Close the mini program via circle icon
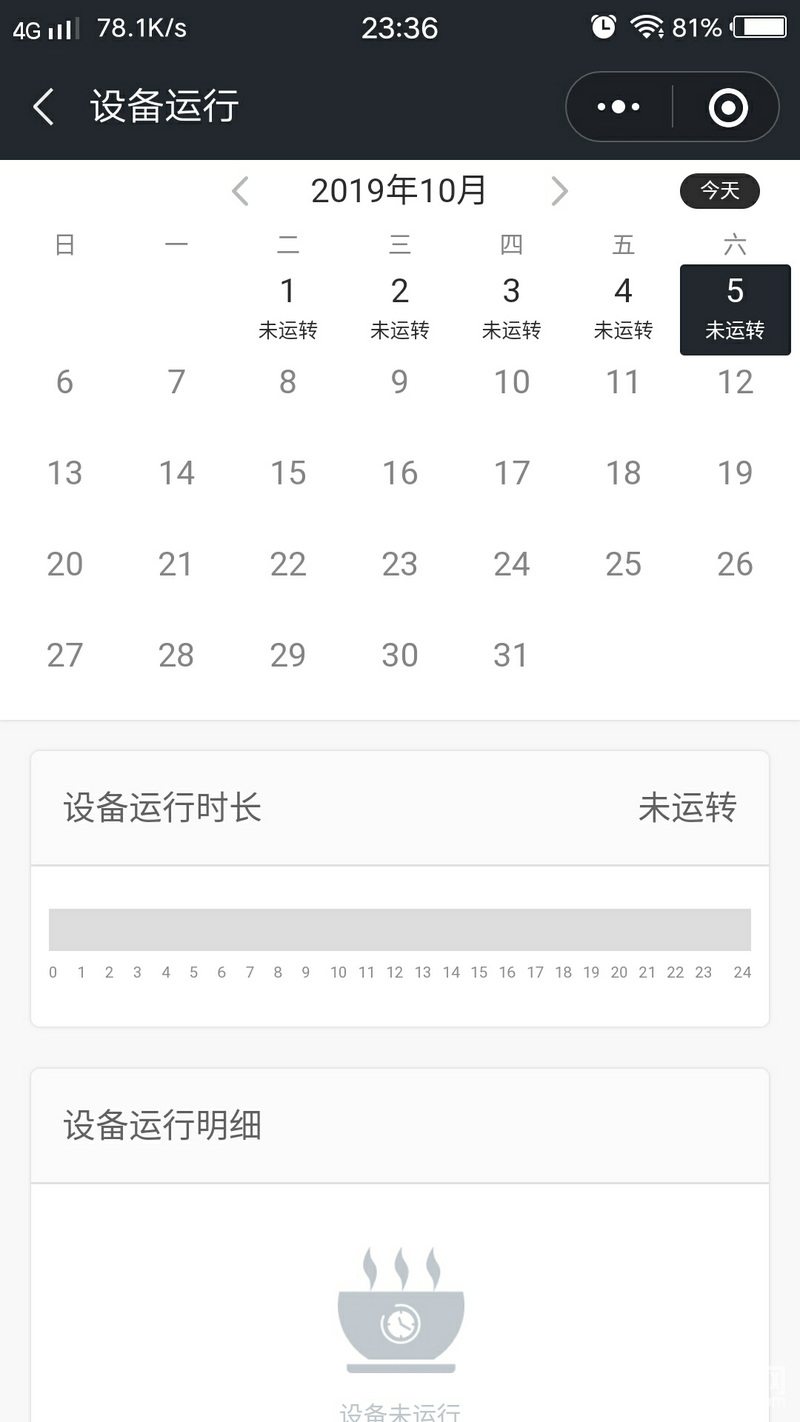800x1422 pixels. click(728, 107)
